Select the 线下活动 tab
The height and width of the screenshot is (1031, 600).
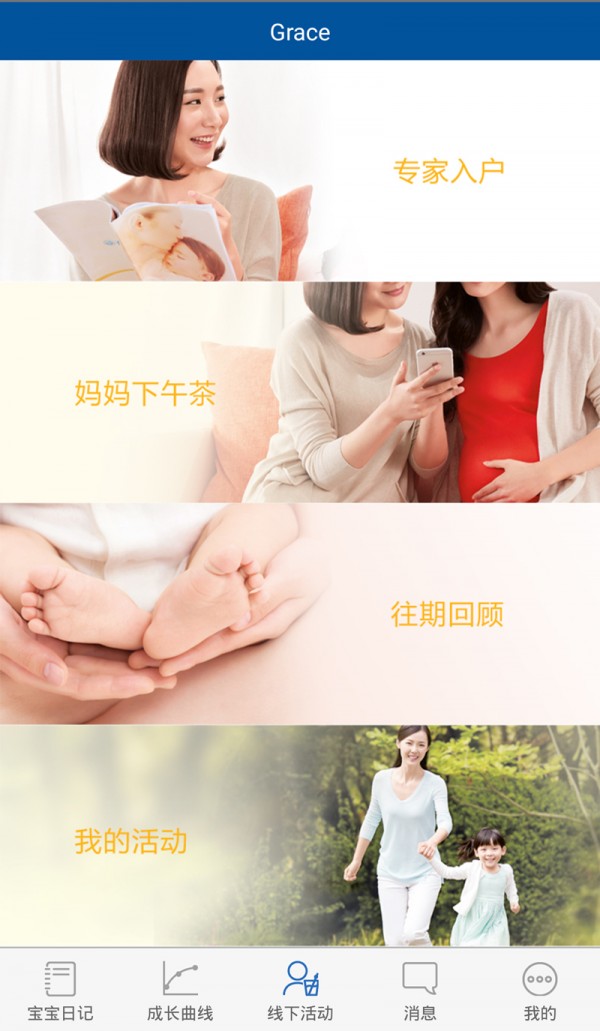tap(300, 990)
